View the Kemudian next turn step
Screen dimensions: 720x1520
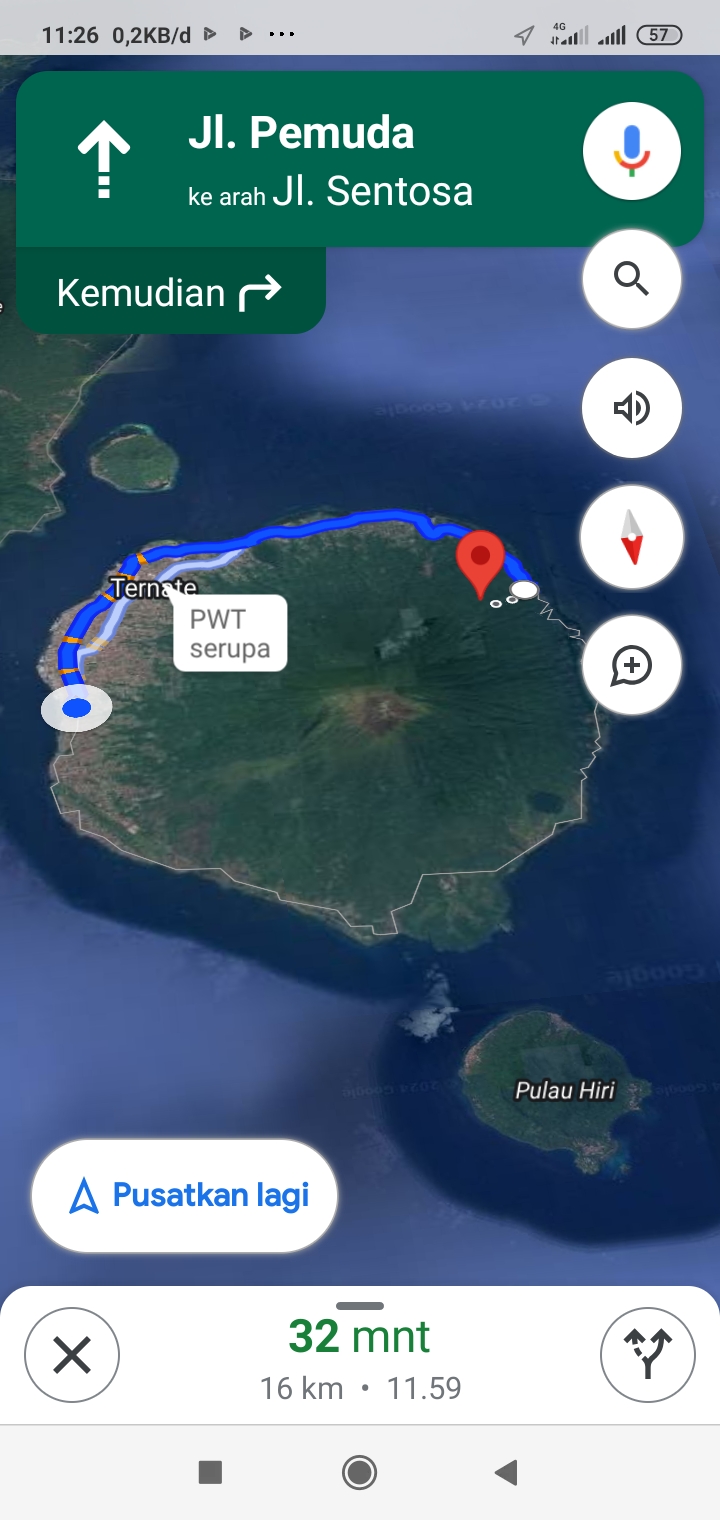tap(170, 292)
